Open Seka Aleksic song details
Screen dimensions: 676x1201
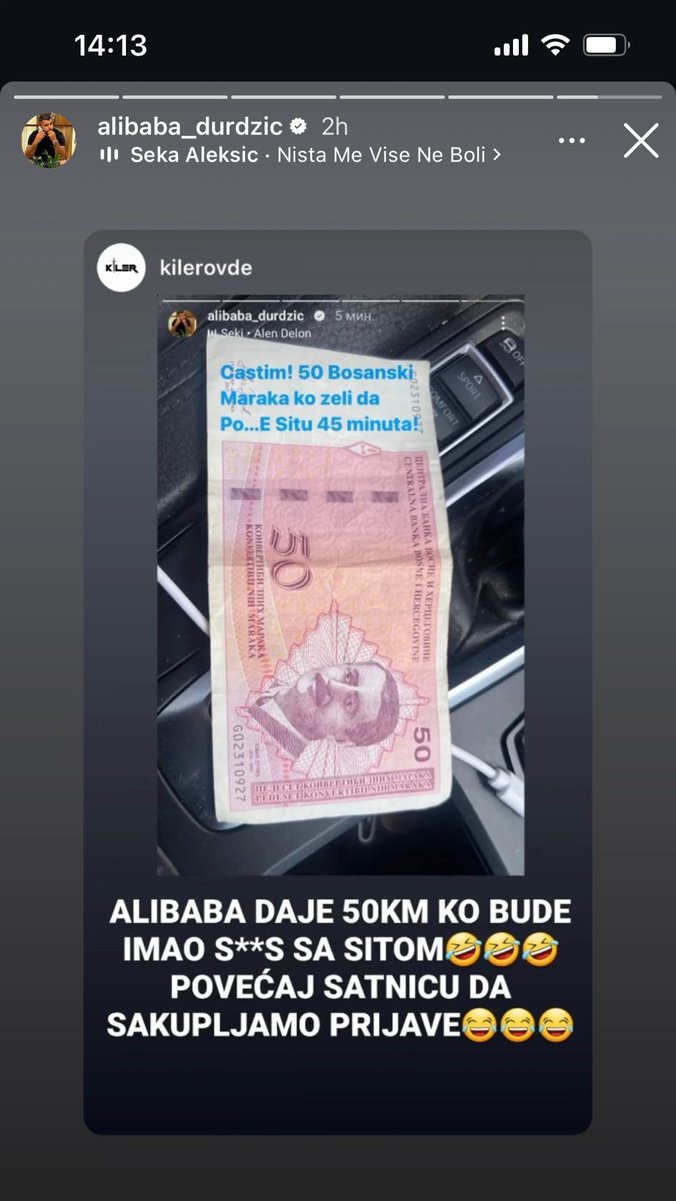point(300,155)
